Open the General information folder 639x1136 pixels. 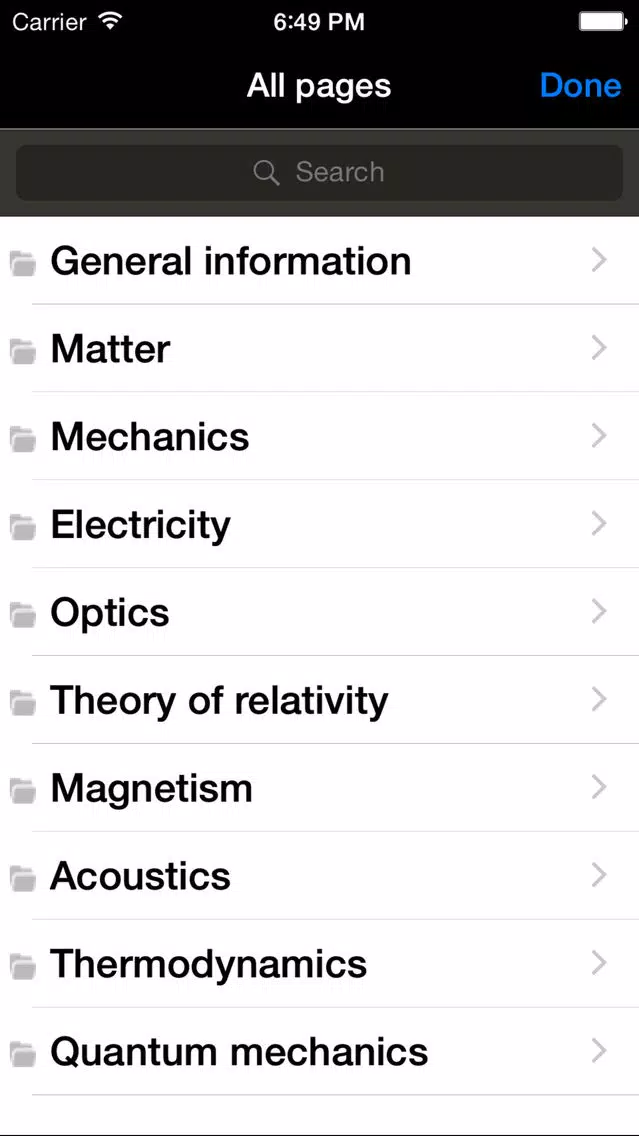(320, 261)
